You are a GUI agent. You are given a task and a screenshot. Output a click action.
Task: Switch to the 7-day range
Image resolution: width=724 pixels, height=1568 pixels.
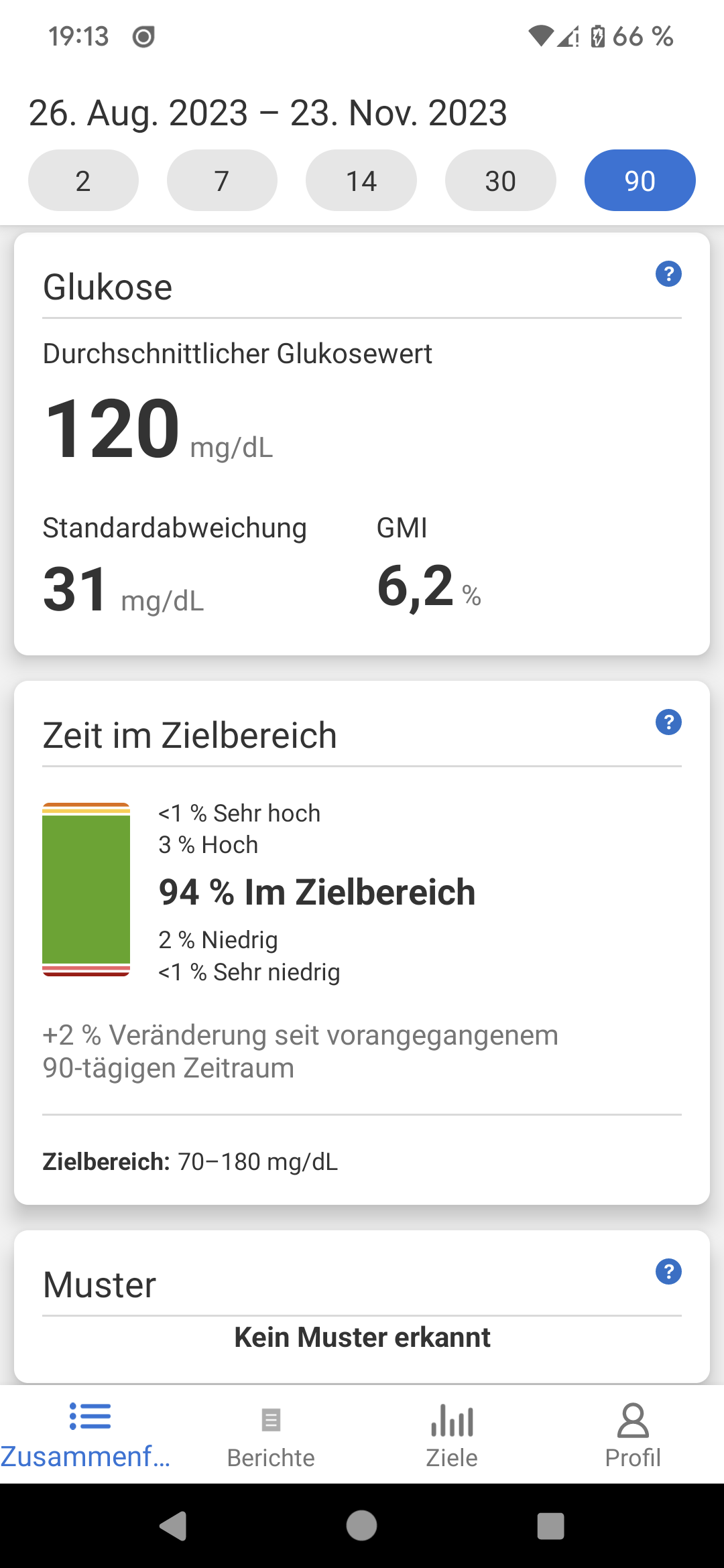point(222,180)
